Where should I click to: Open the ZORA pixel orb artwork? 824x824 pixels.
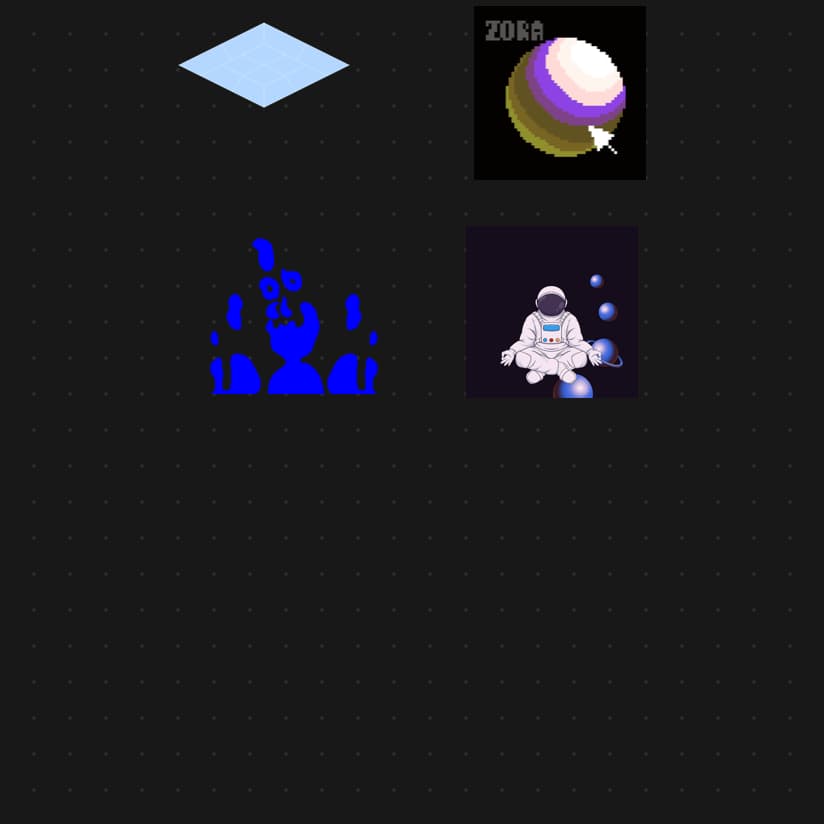[x=560, y=93]
